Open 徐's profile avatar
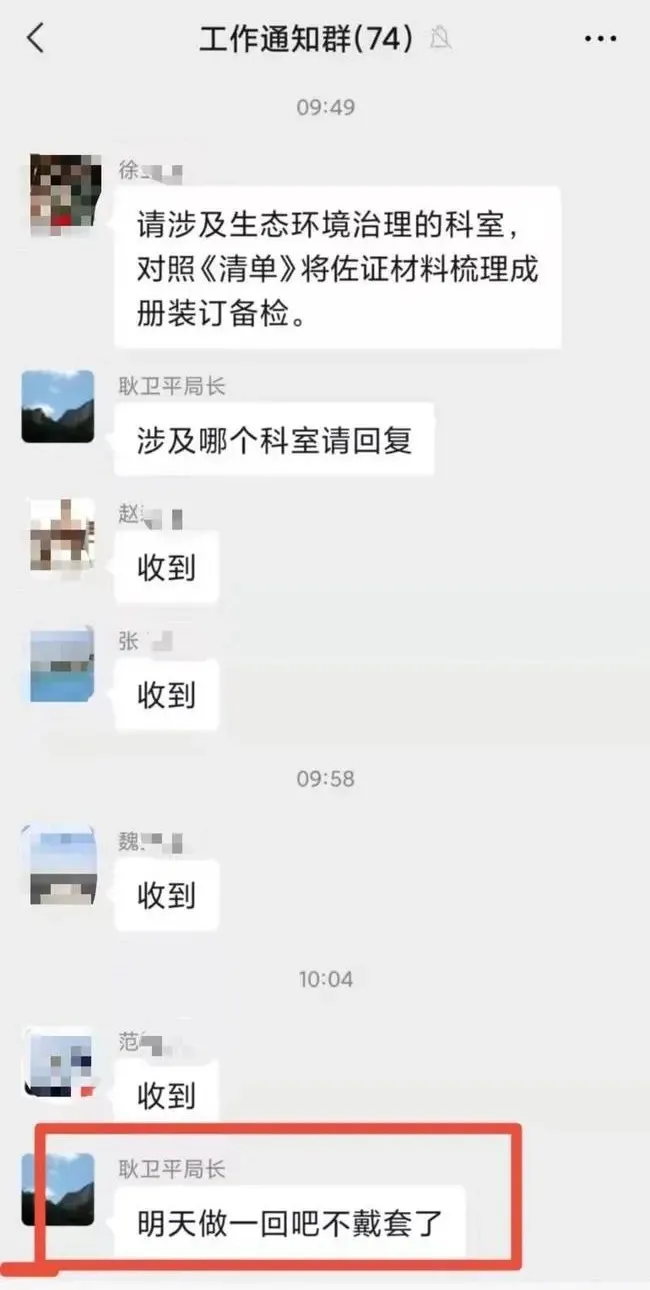The image size is (650, 1290). [x=58, y=190]
